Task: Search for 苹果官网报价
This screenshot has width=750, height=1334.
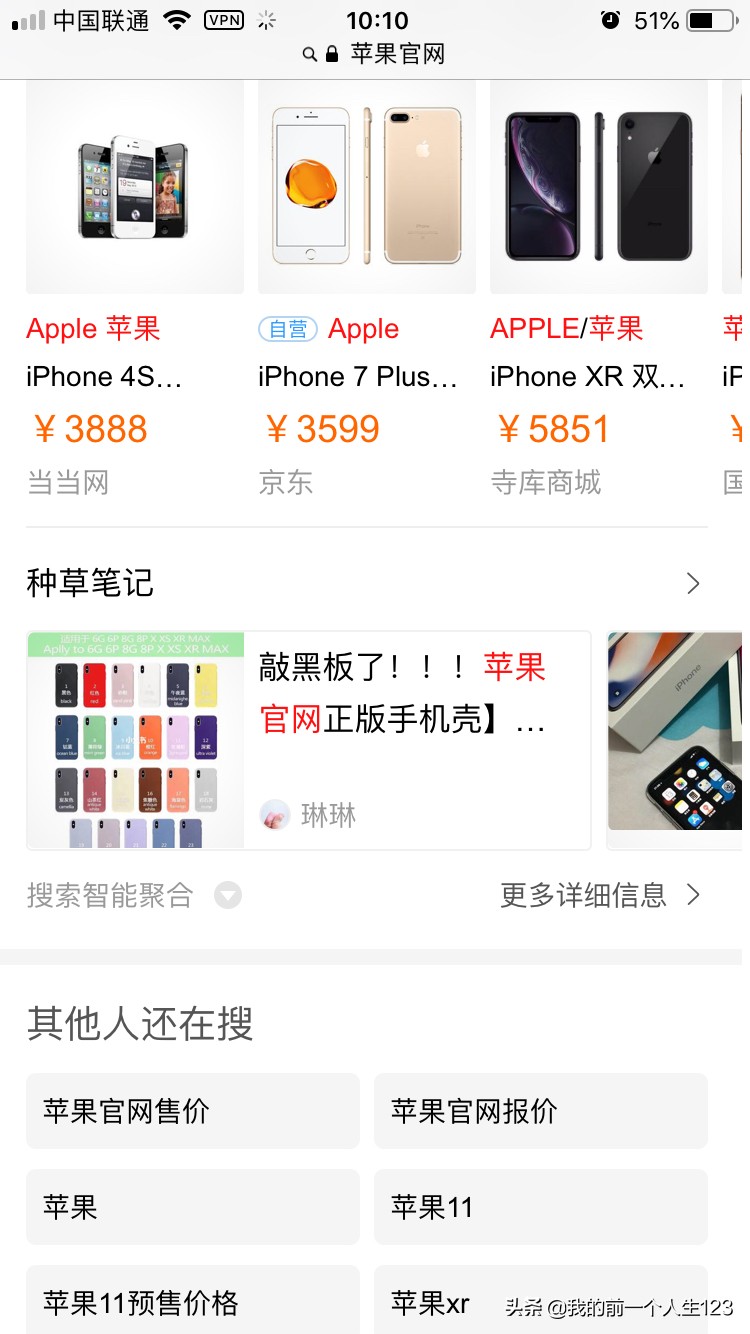Action: tap(540, 1111)
